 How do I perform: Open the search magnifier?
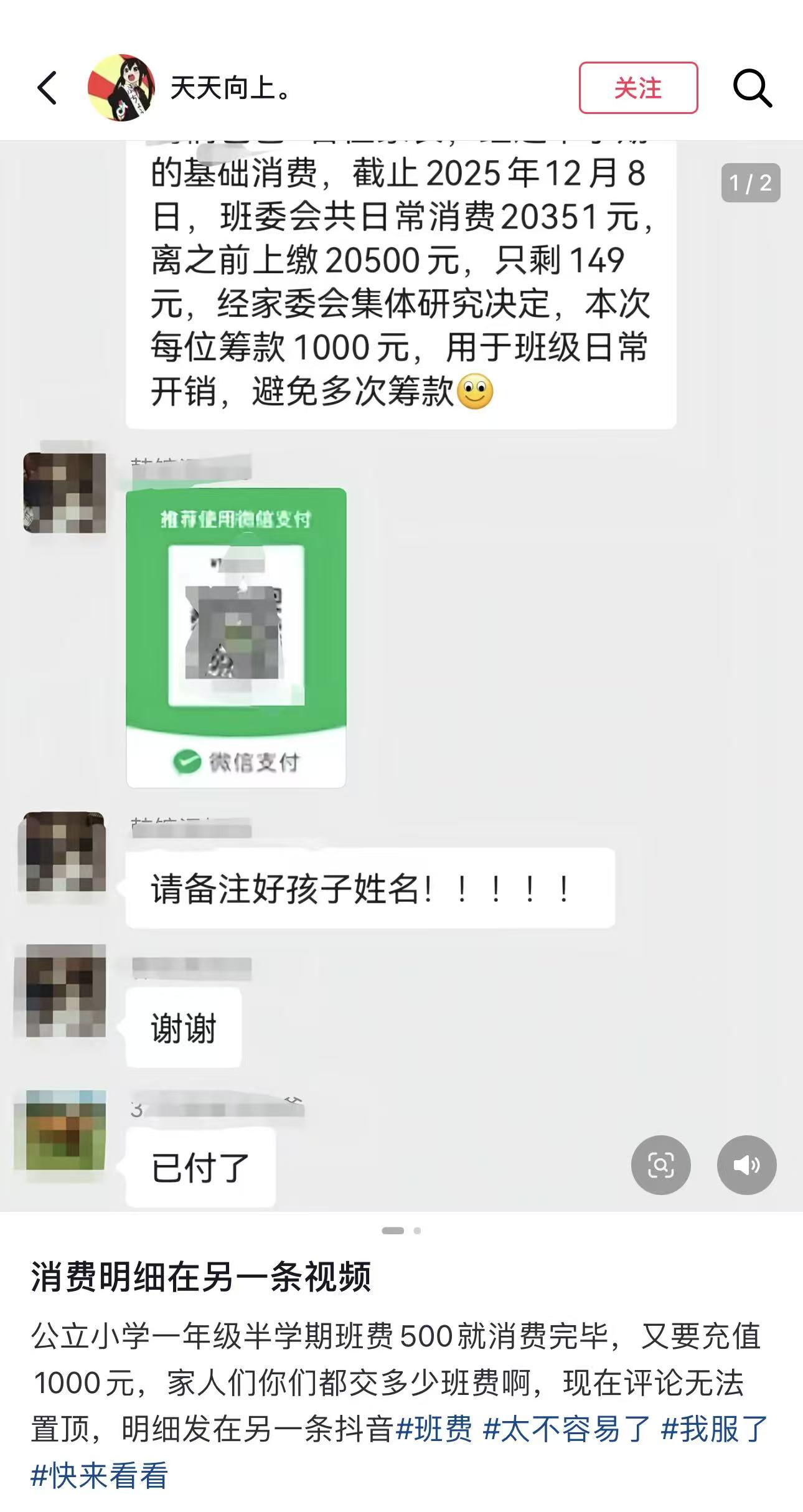(752, 88)
